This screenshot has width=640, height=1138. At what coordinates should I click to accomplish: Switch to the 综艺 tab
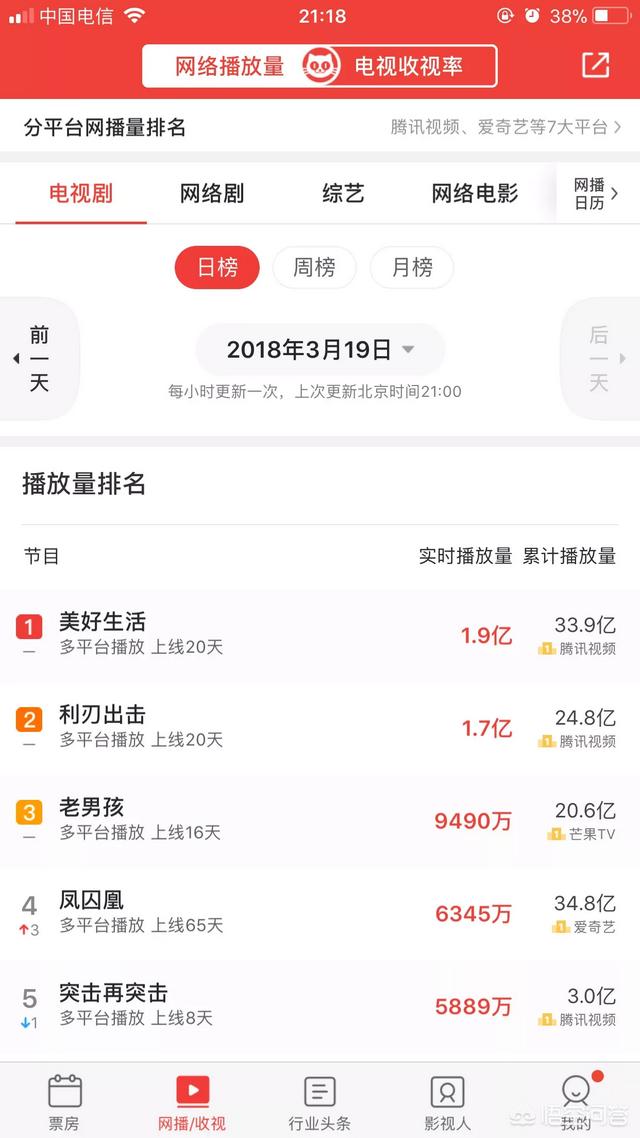342,194
